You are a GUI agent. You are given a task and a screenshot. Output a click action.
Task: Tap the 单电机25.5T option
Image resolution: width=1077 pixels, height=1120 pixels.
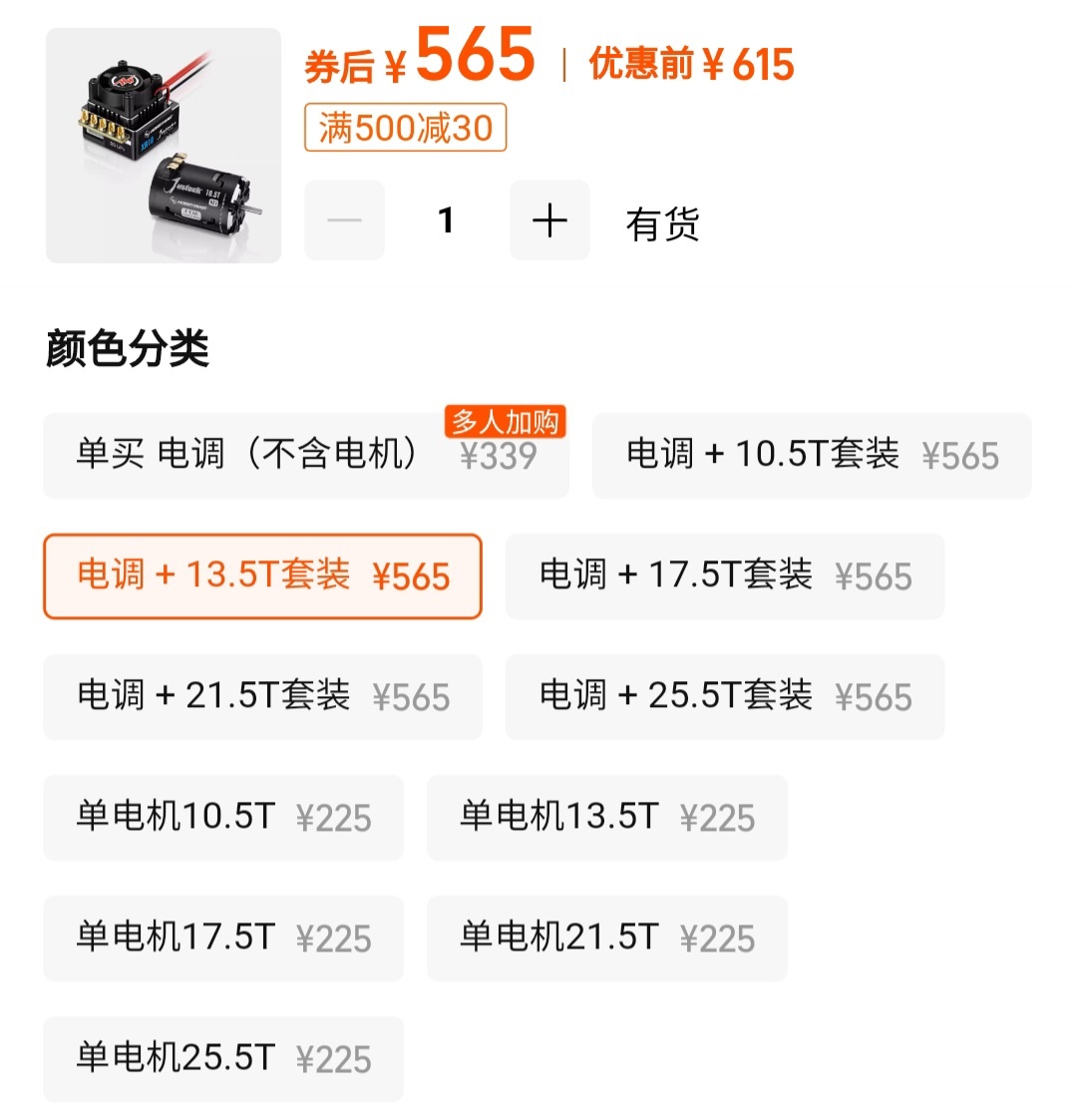pyautogui.click(x=223, y=1059)
